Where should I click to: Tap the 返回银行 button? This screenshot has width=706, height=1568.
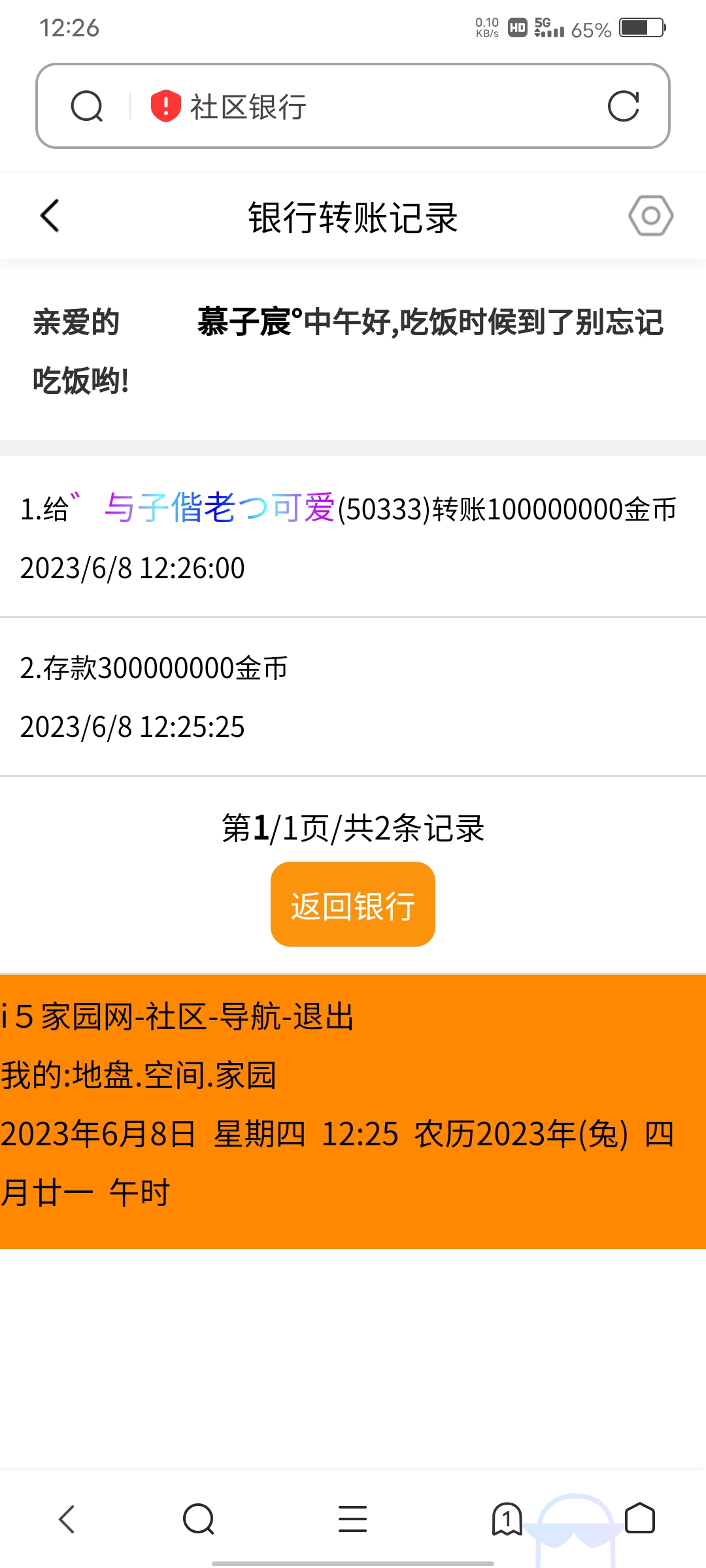pos(353,904)
